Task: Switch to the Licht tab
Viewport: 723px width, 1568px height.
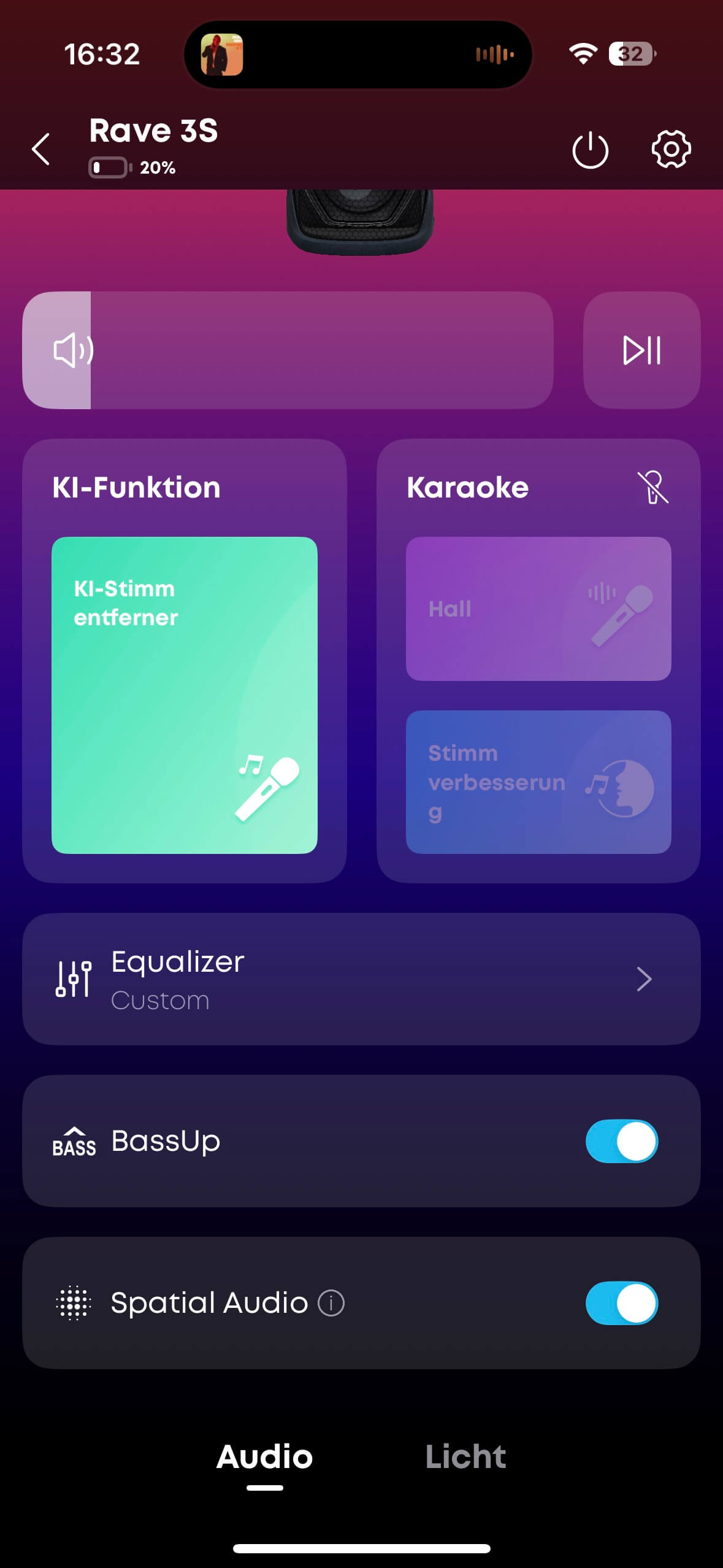Action: click(465, 1456)
